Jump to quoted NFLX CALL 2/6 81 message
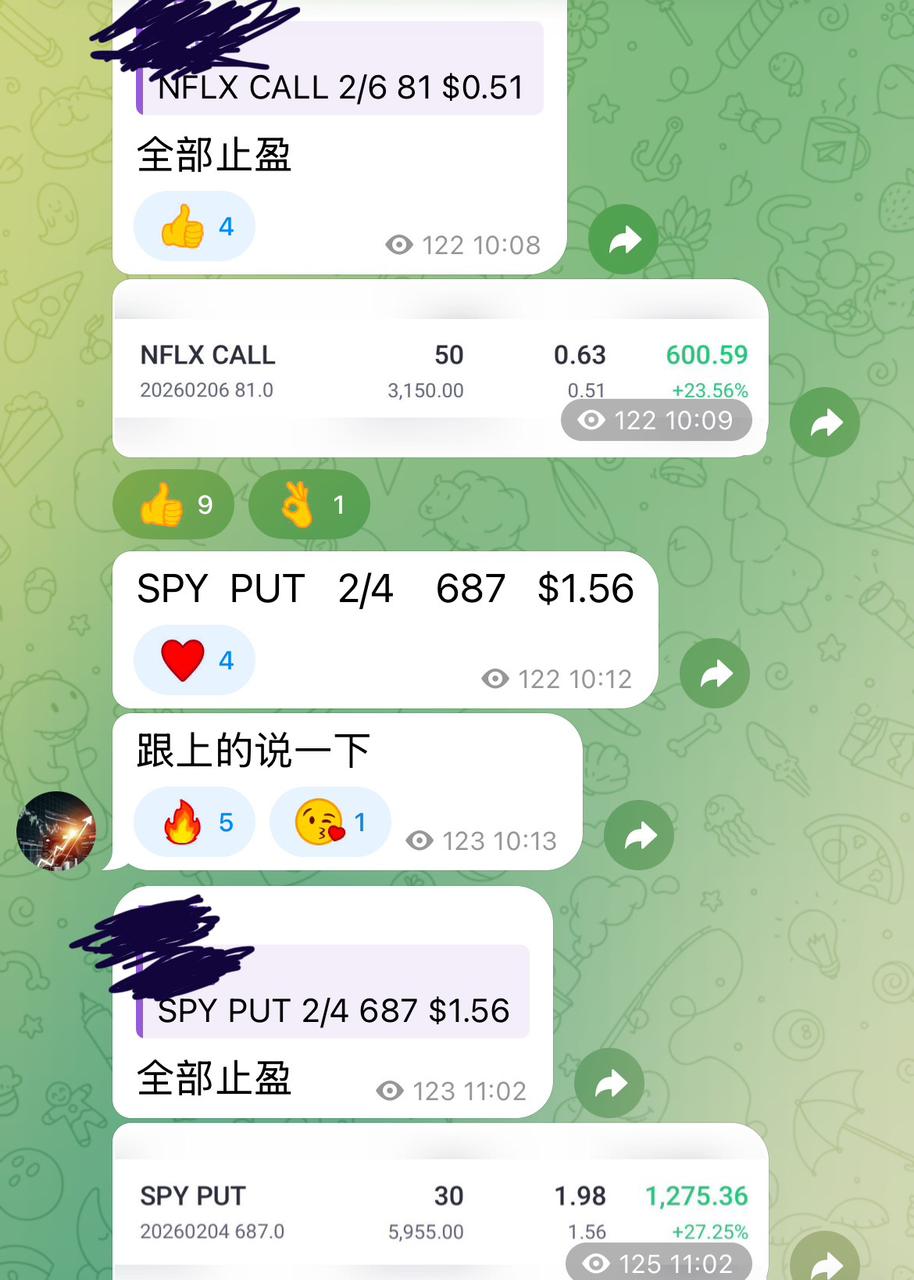This screenshot has width=914, height=1280. click(x=340, y=87)
